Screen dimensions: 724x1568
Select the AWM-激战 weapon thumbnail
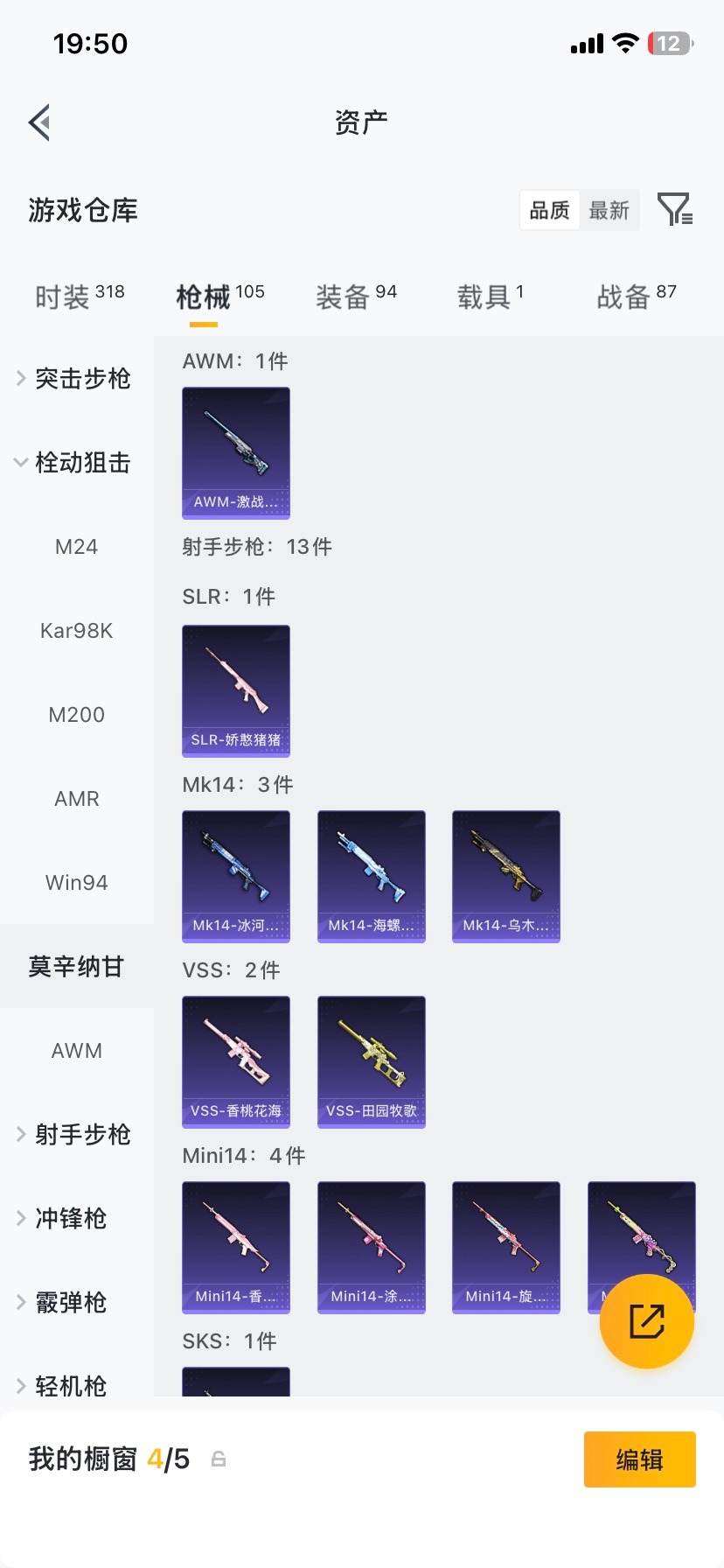tap(235, 453)
